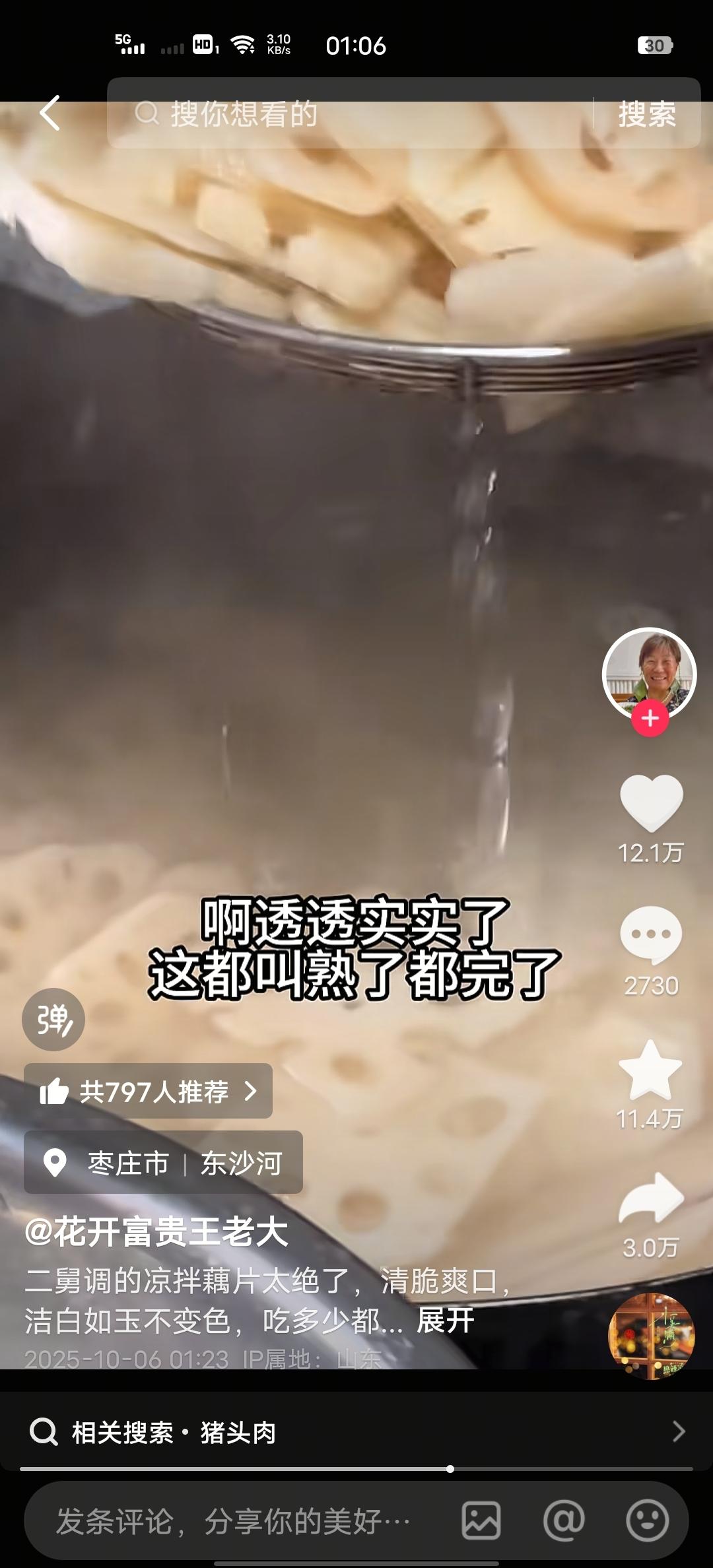Open the 枣庄市 东沙河 location tag

pyautogui.click(x=164, y=1162)
